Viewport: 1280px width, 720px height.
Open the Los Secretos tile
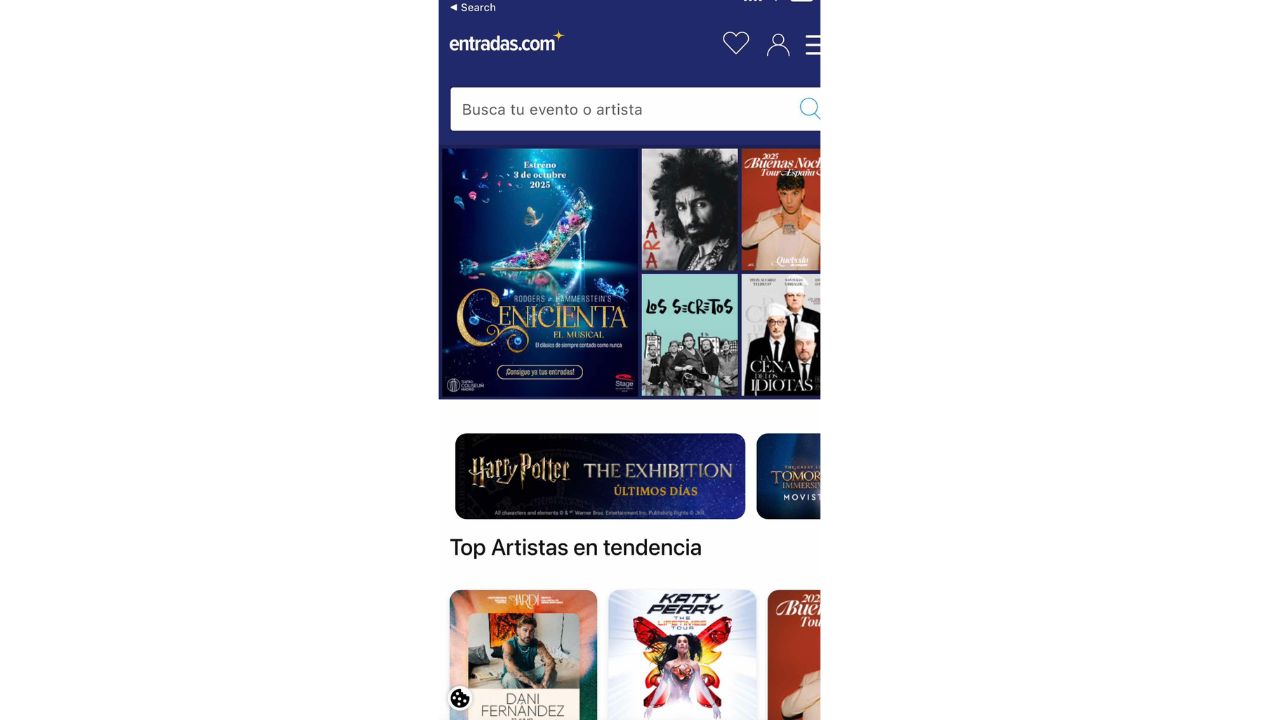[689, 335]
